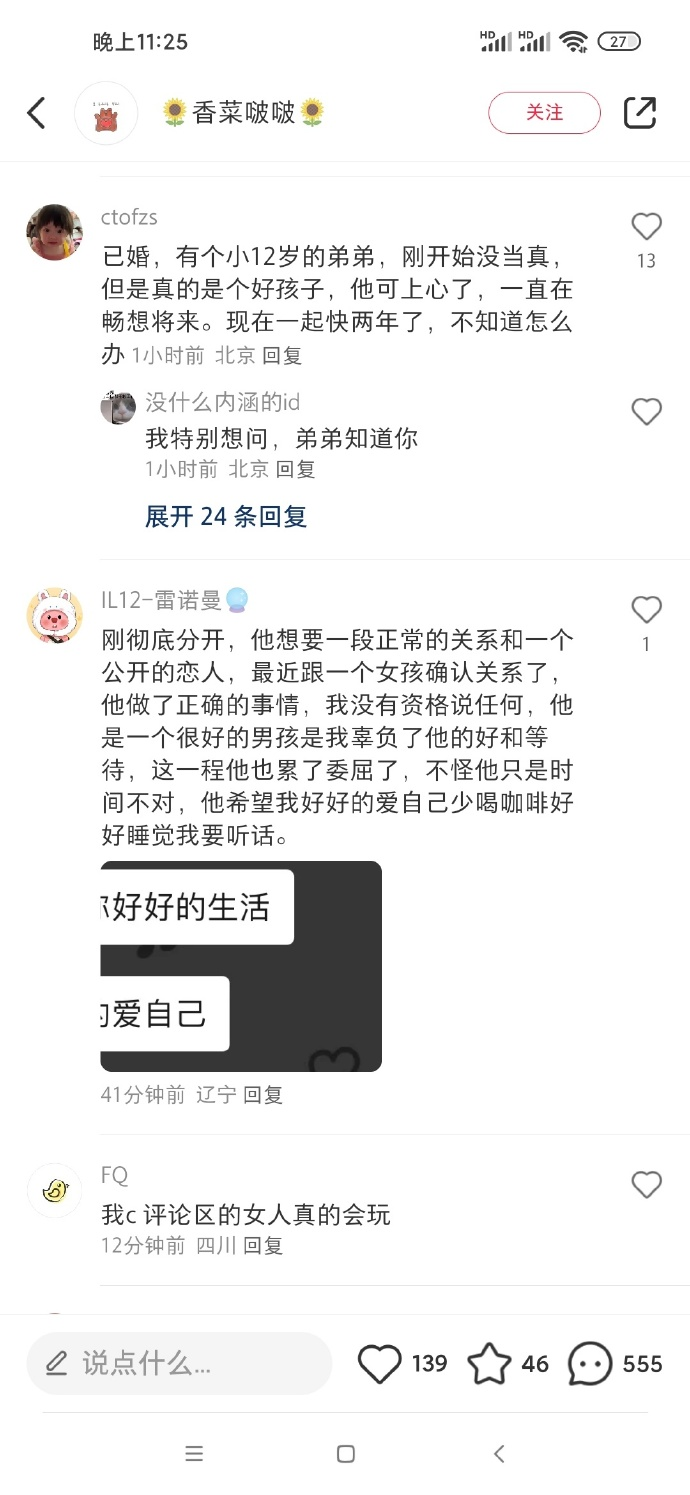Like FQ's comment

click(x=646, y=1185)
